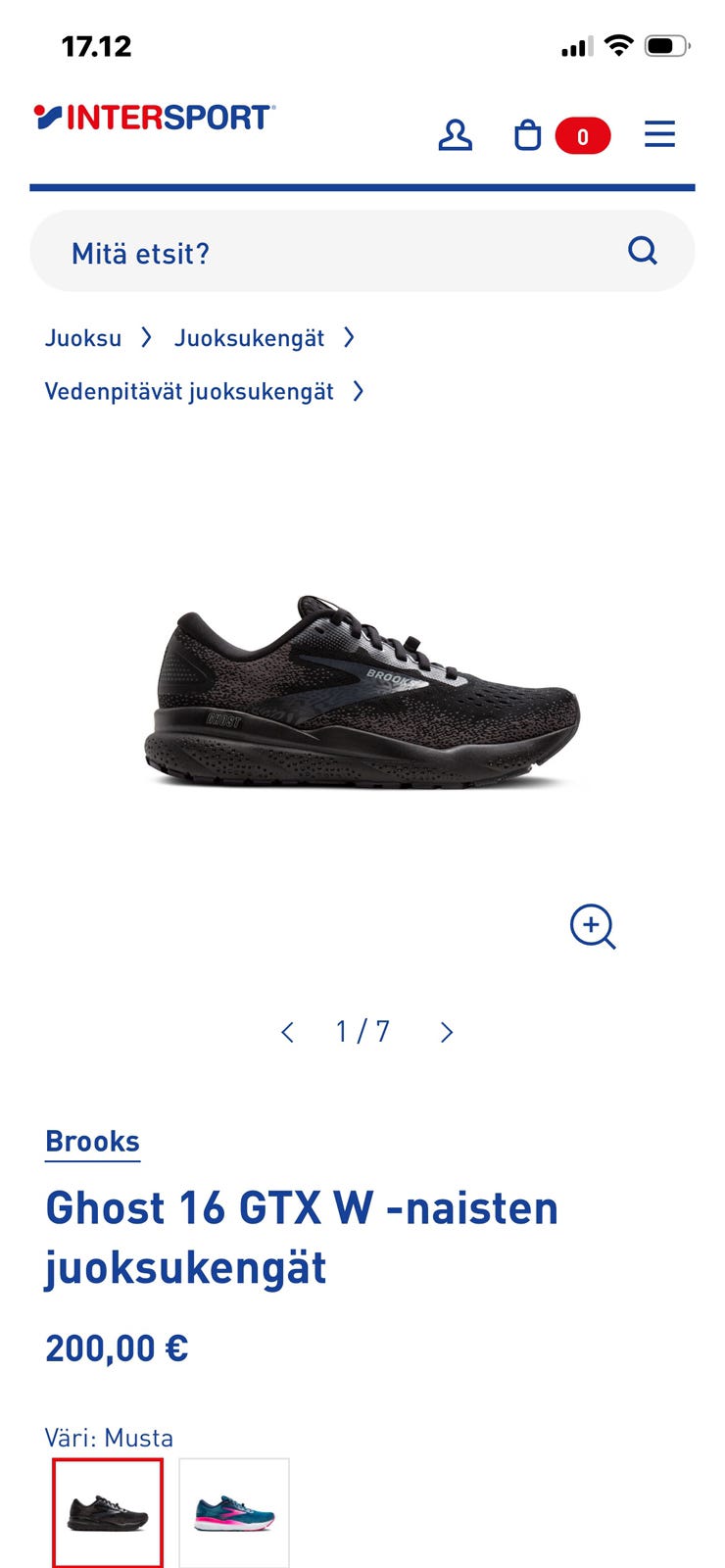Open the shopping bag cart

coord(529,135)
